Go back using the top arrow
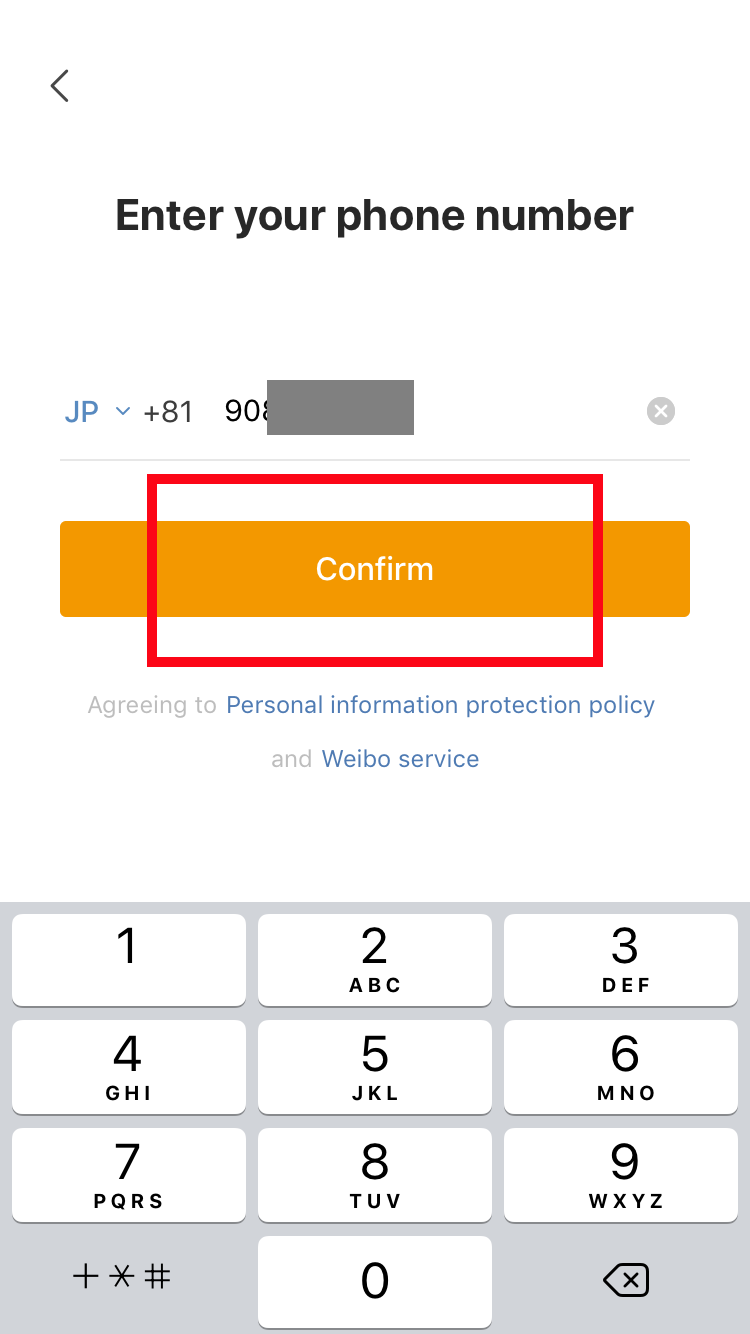Image resolution: width=750 pixels, height=1334 pixels. [x=60, y=86]
